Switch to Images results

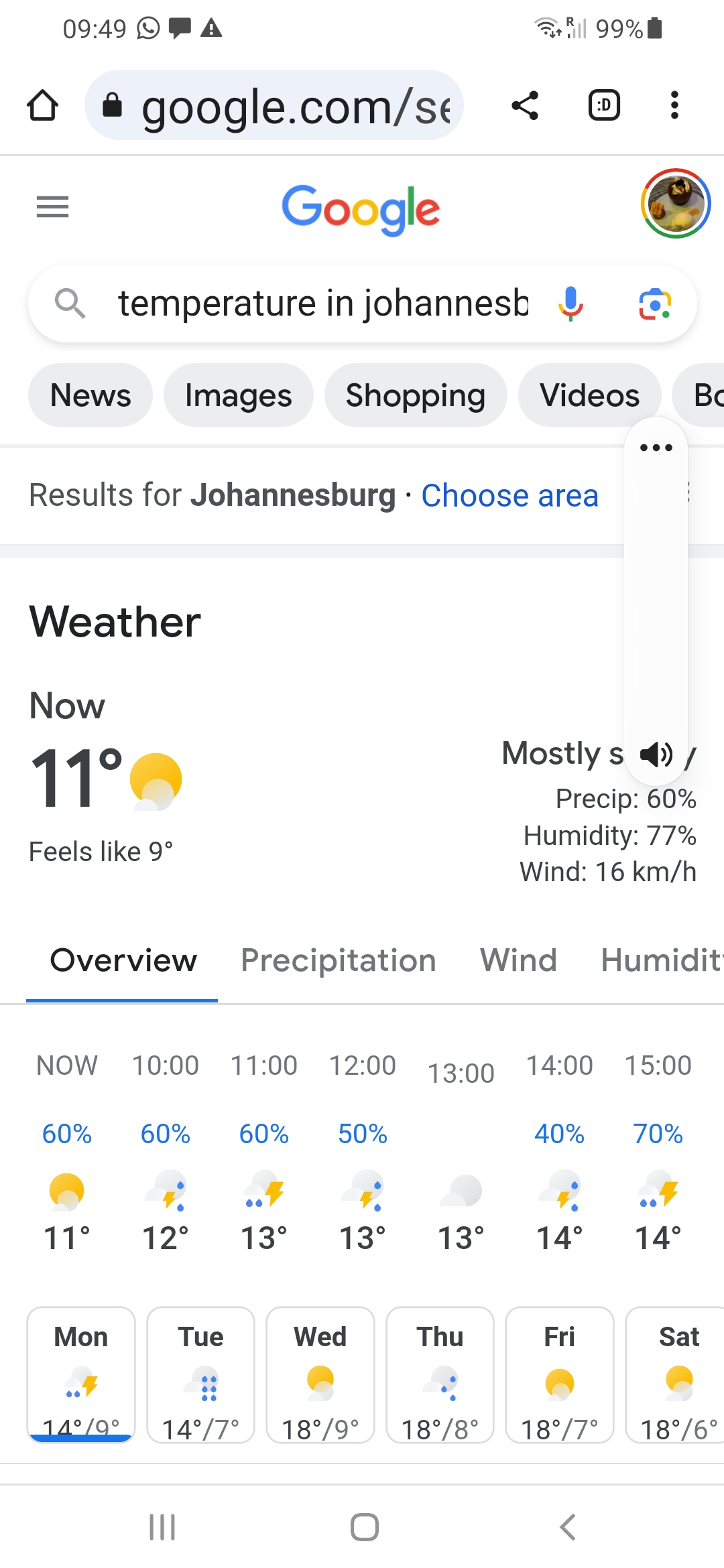pyautogui.click(x=239, y=395)
